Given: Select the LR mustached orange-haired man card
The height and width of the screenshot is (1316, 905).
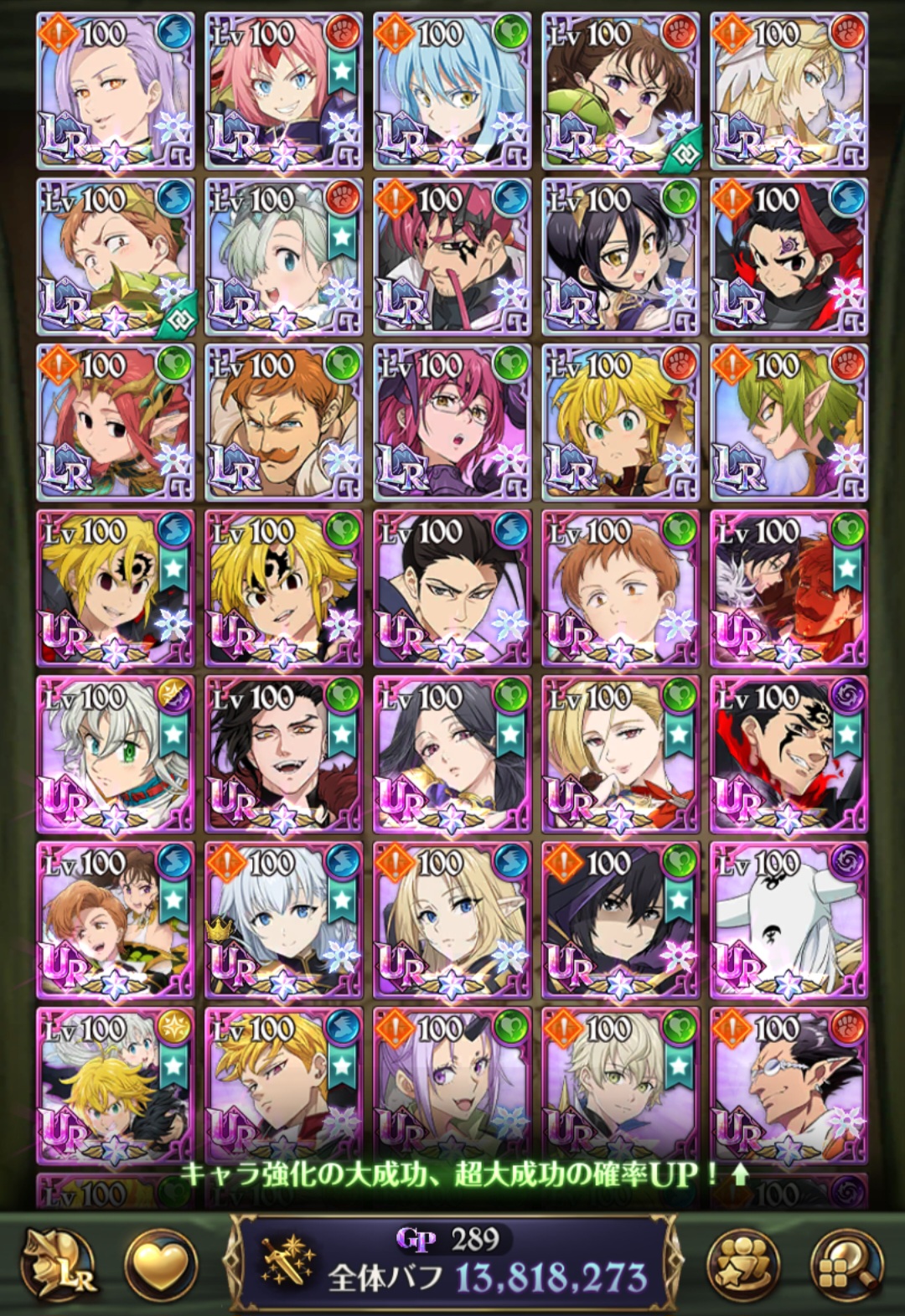Looking at the screenshot, I should [283, 422].
